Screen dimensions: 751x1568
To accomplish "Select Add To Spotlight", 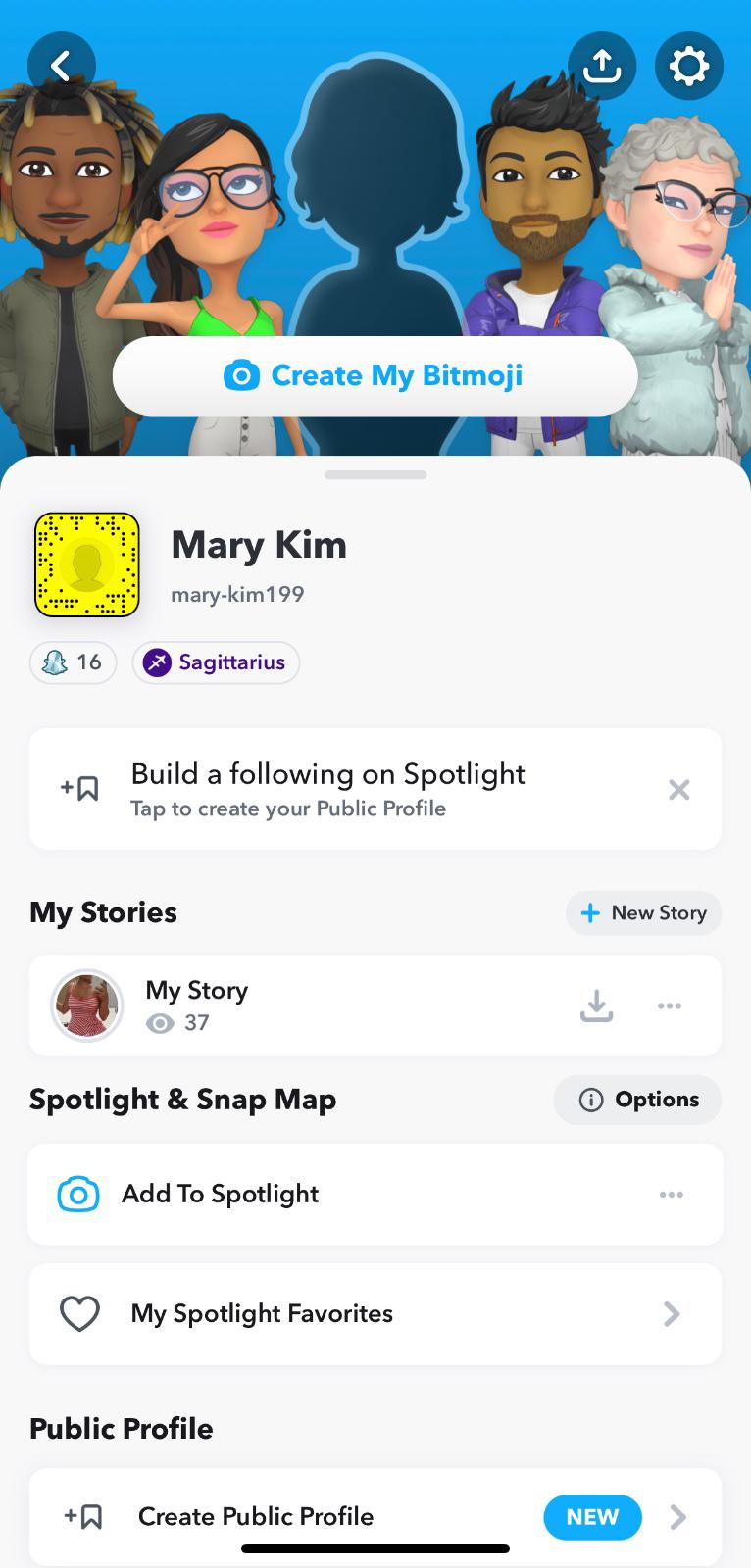I will coord(221,1194).
